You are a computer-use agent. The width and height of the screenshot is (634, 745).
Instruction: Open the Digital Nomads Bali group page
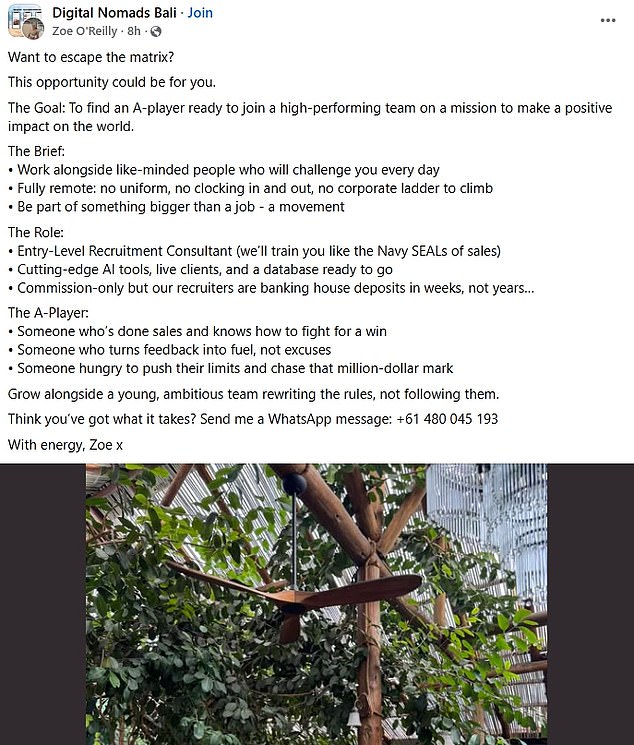coord(115,13)
